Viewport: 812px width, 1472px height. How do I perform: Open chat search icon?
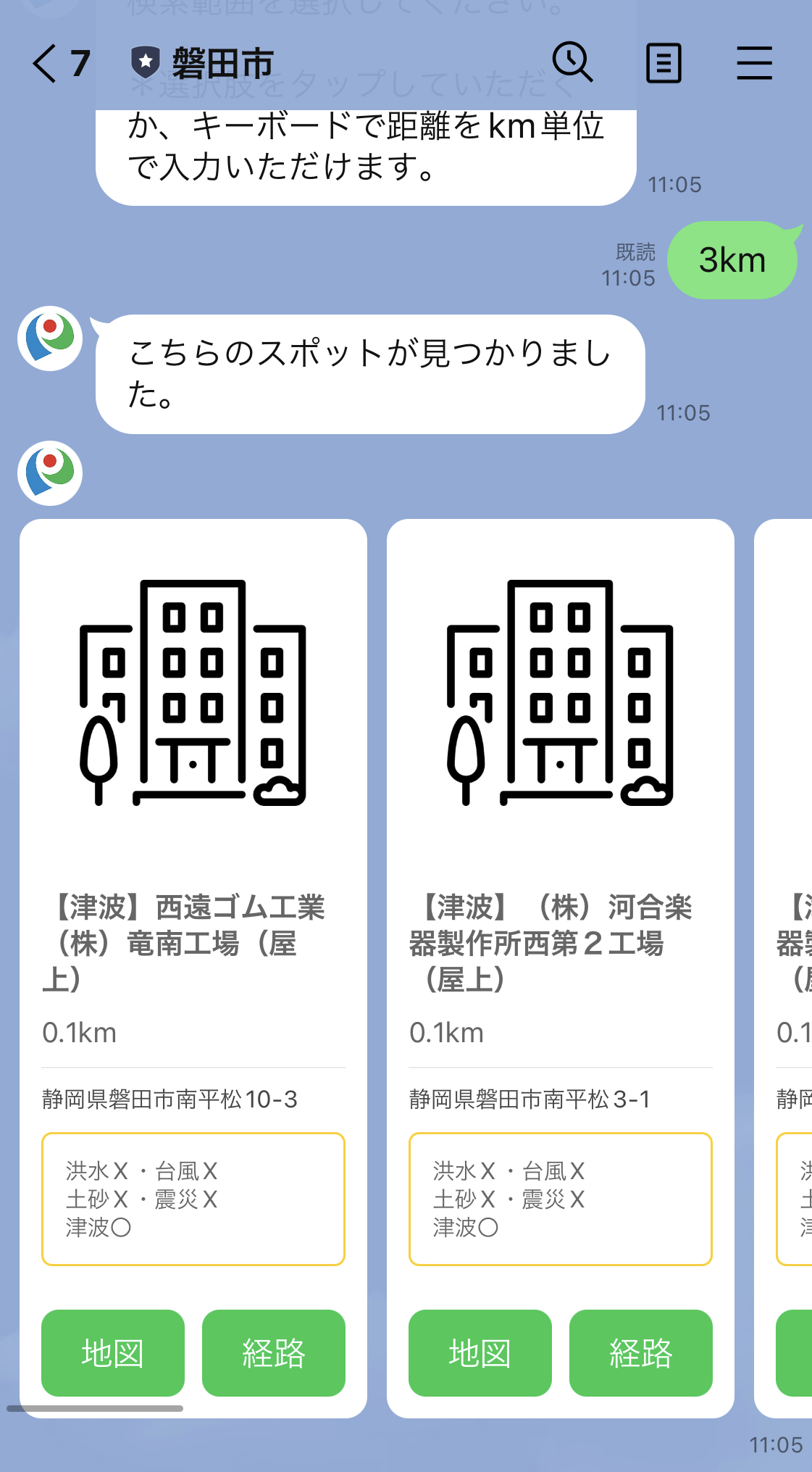click(x=572, y=62)
